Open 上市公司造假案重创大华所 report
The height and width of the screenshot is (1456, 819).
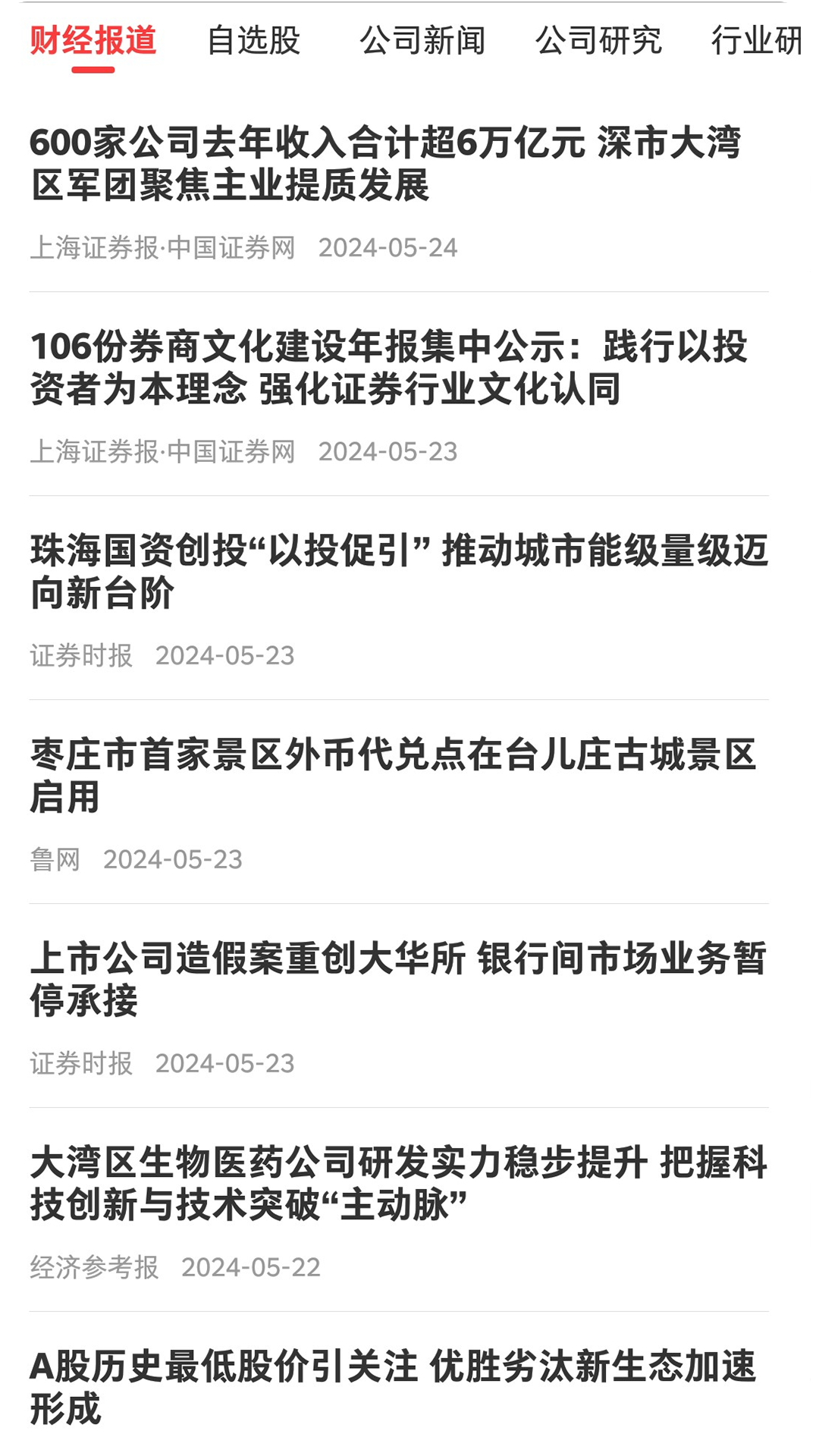pos(397,980)
